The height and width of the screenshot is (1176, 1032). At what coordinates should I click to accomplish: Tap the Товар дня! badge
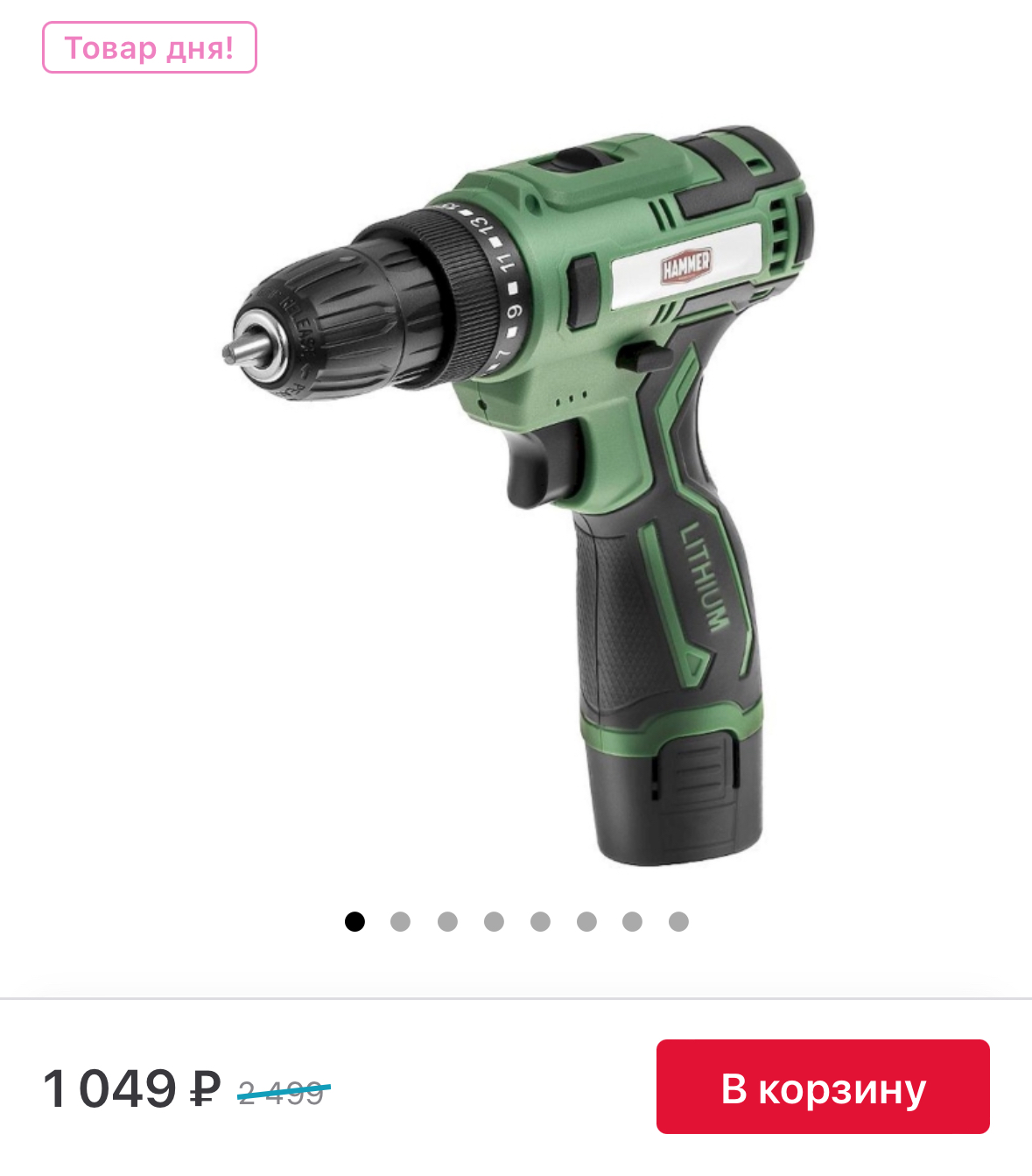tap(150, 47)
